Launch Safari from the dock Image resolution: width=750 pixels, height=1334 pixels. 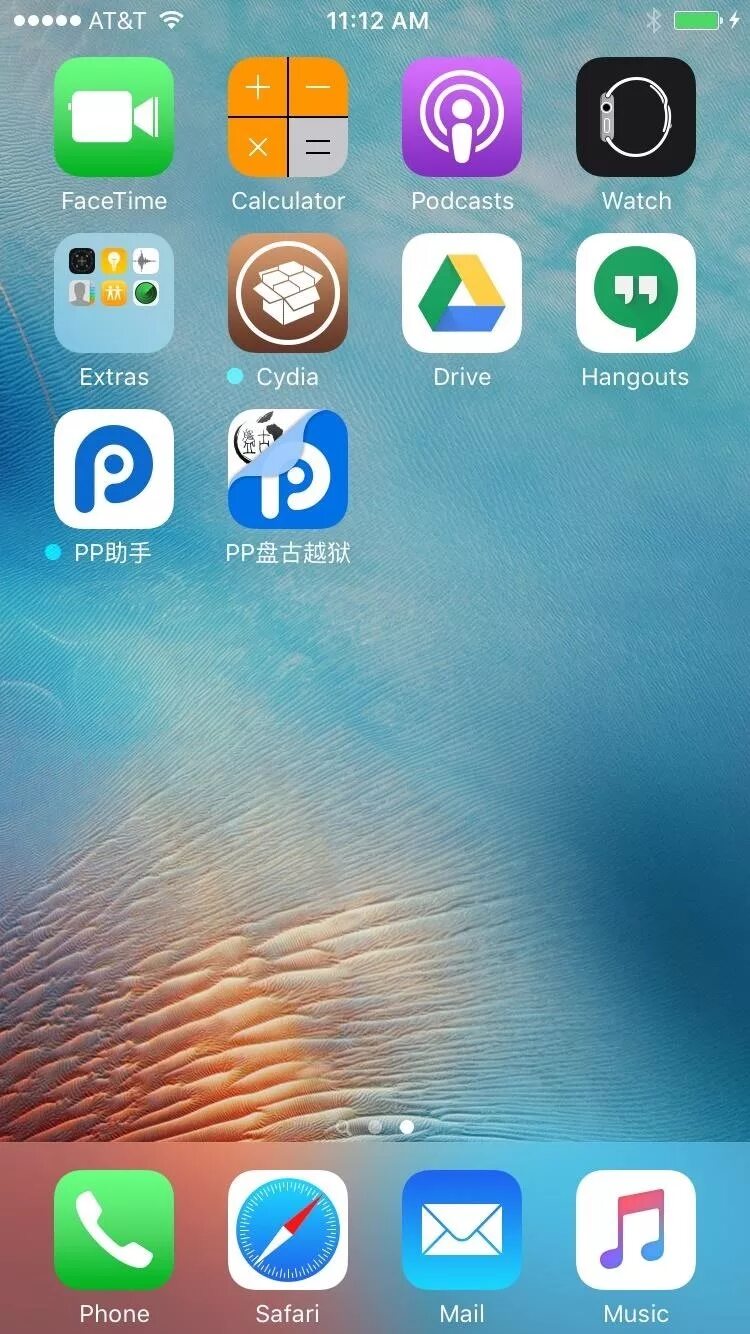(x=288, y=1230)
